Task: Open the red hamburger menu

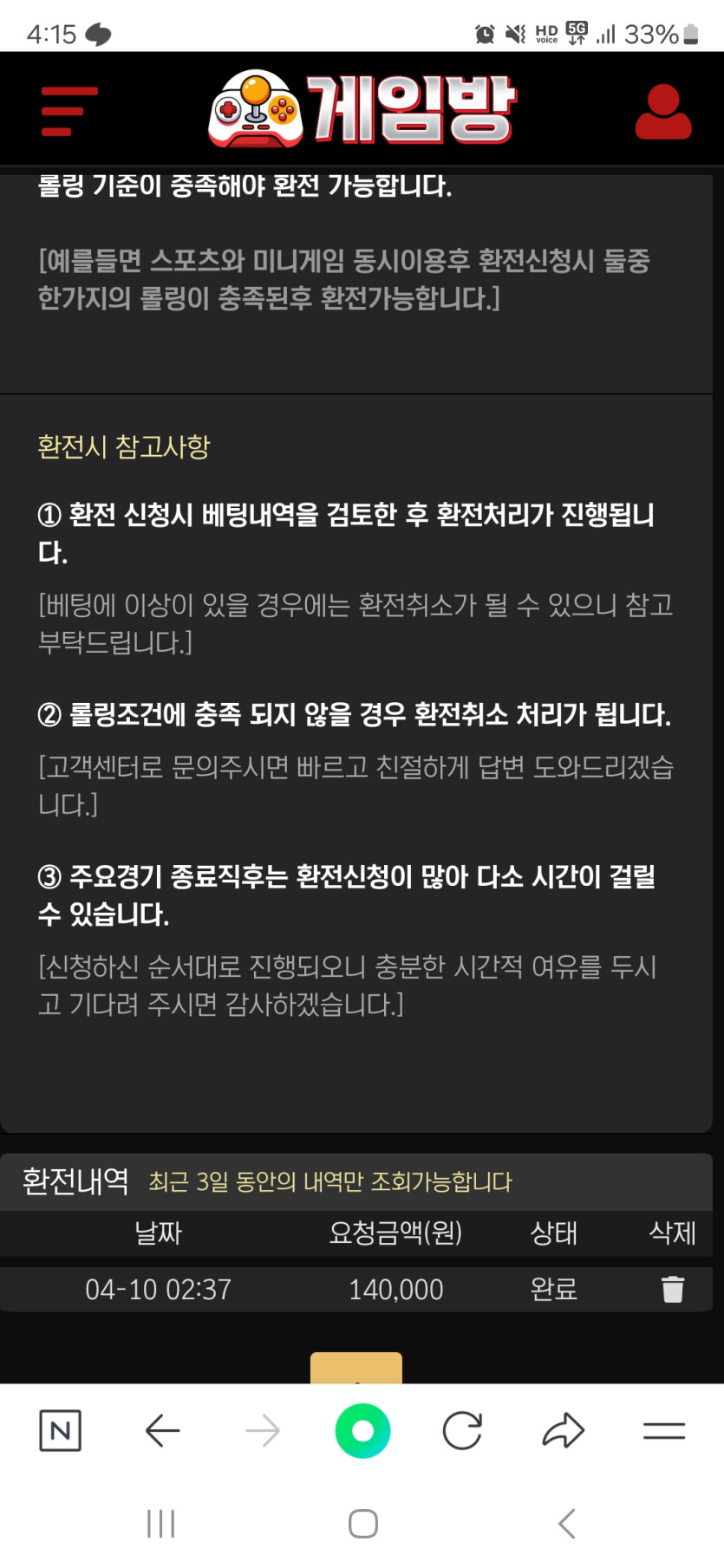Action: click(x=69, y=111)
